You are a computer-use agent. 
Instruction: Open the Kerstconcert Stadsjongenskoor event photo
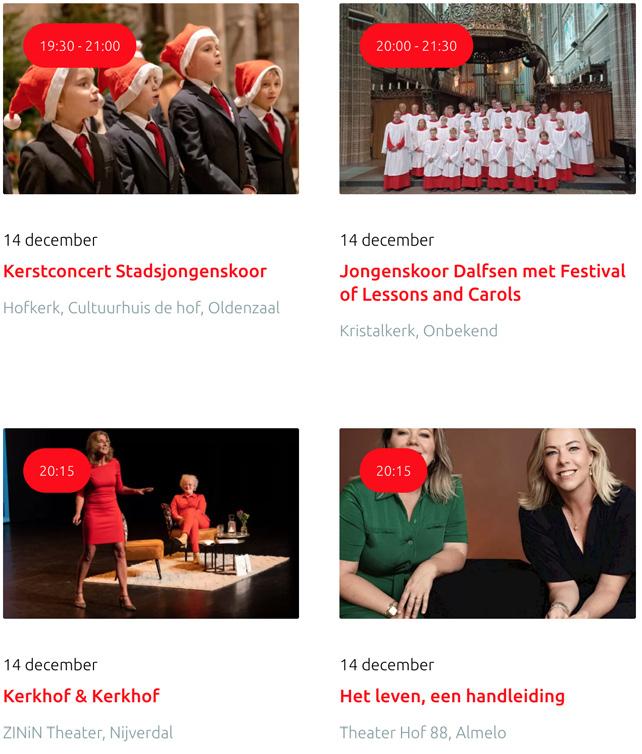point(151,99)
